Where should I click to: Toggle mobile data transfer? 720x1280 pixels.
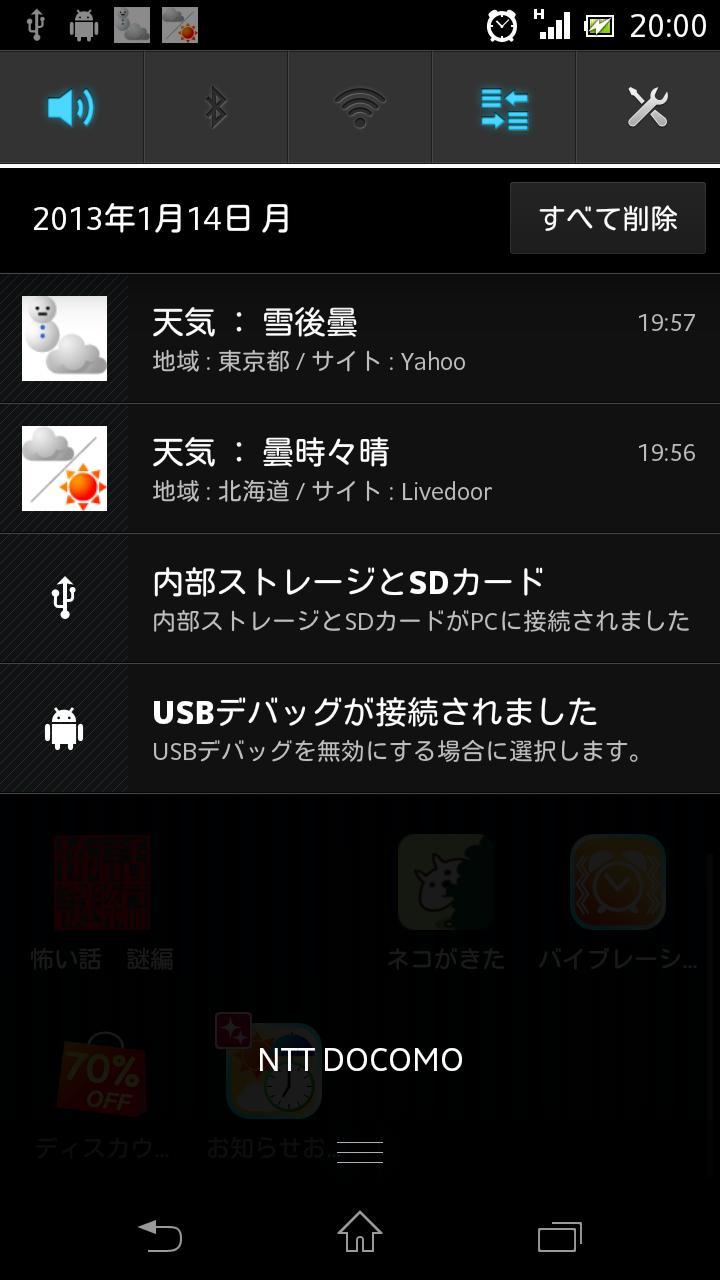(504, 107)
